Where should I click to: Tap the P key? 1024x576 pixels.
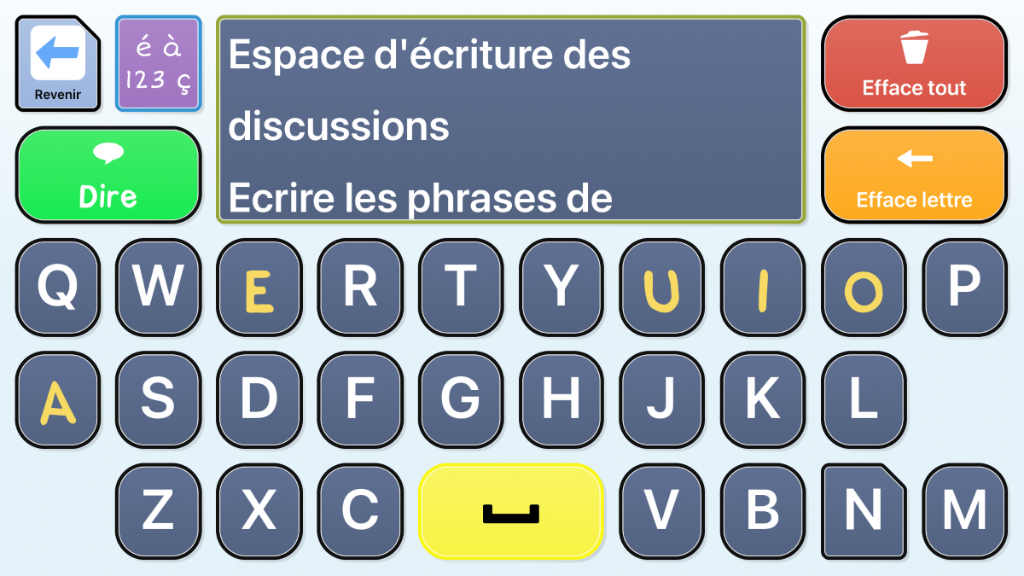pyautogui.click(x=964, y=288)
